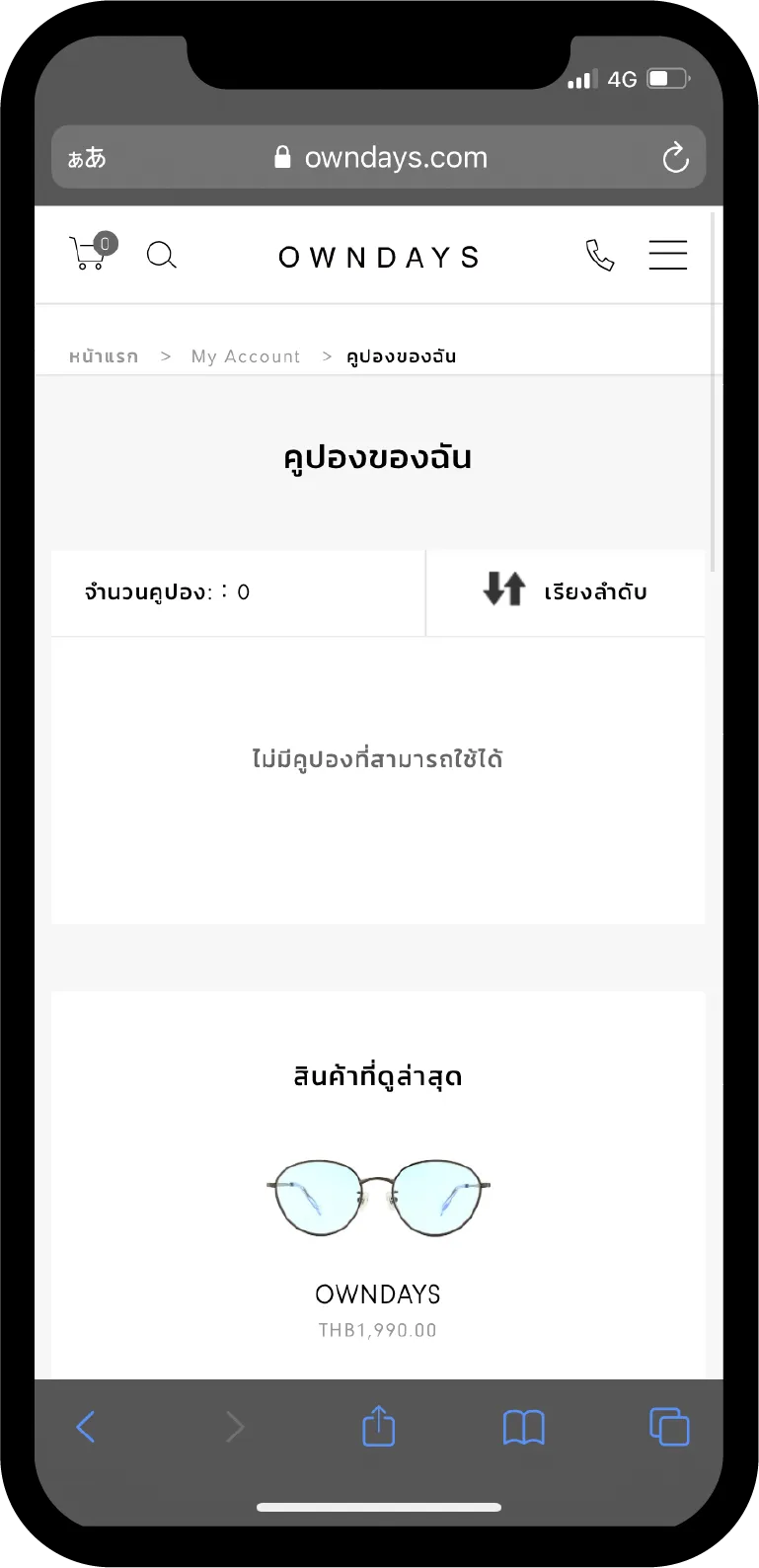Tap the owndays.com address field
The image size is (759, 1568).
(379, 157)
